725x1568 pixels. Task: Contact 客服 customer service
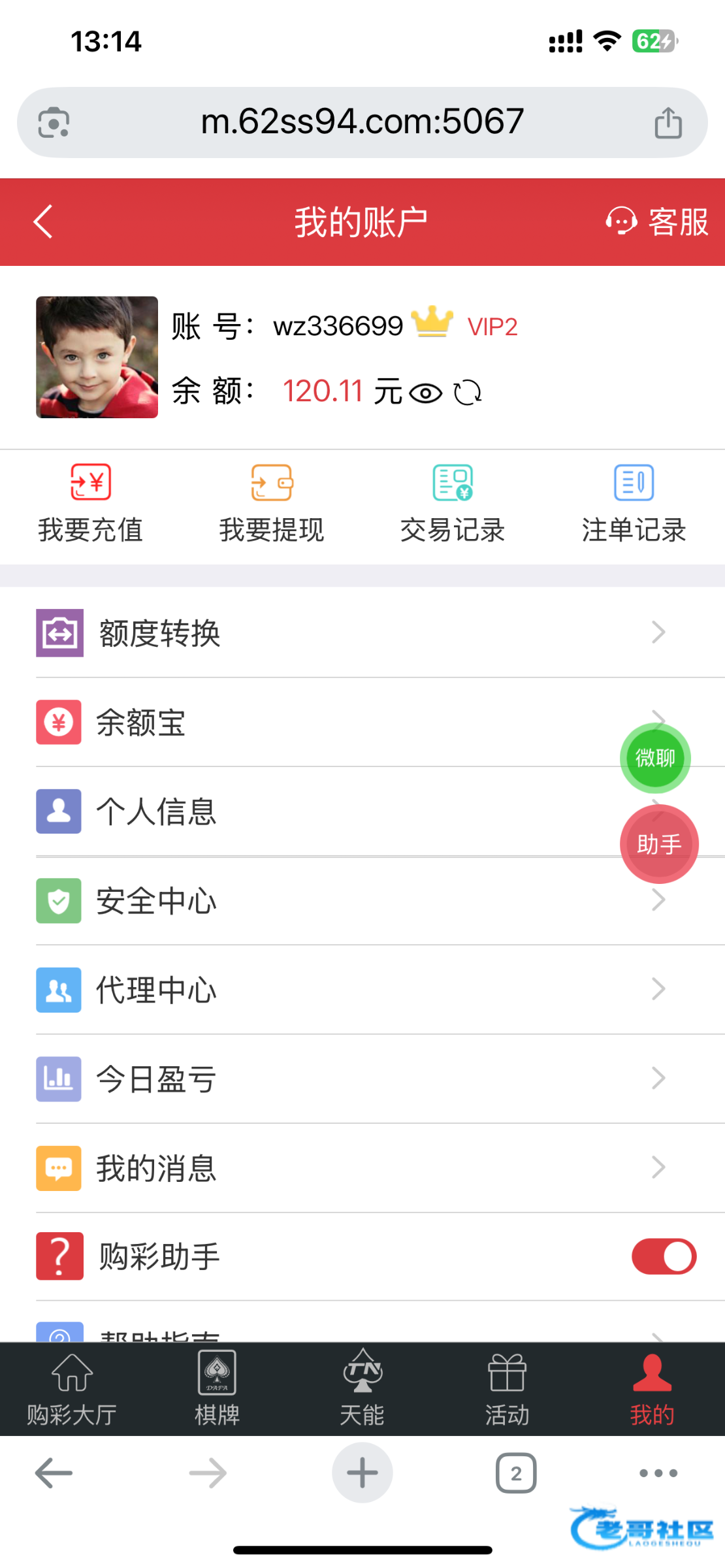point(657,222)
